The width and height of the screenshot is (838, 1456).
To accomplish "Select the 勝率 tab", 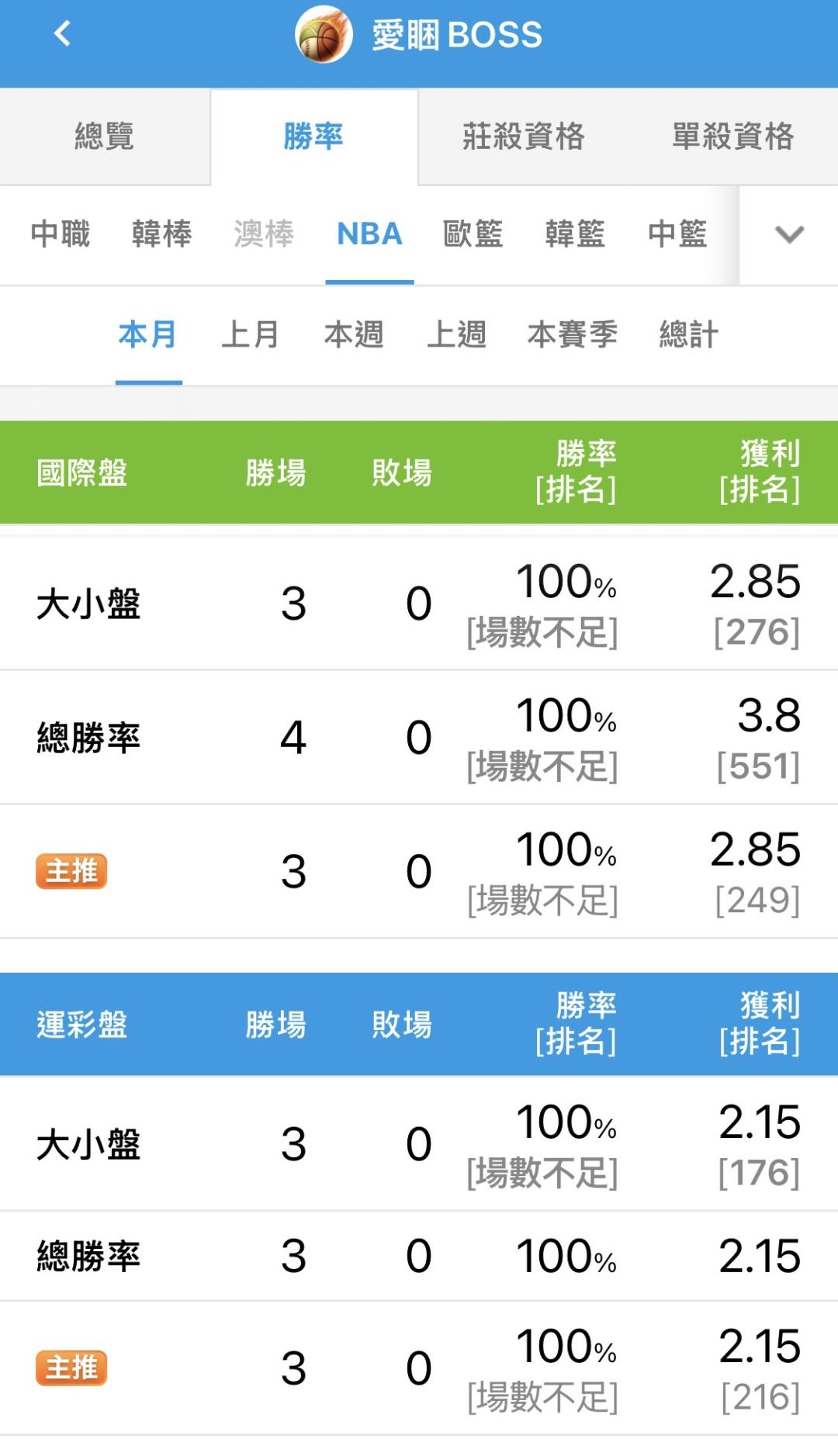I will pyautogui.click(x=314, y=137).
